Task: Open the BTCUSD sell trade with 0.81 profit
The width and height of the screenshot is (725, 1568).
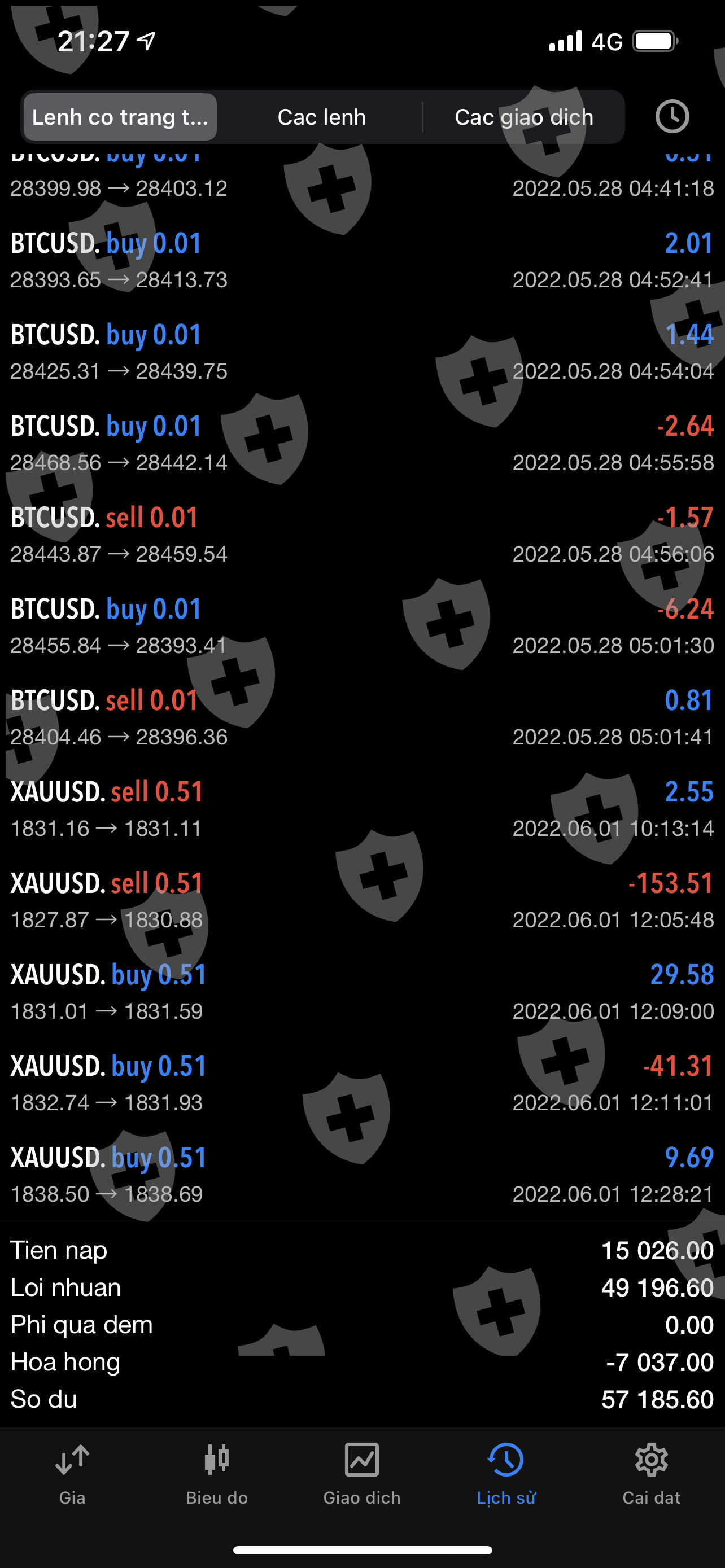Action: 362,717
